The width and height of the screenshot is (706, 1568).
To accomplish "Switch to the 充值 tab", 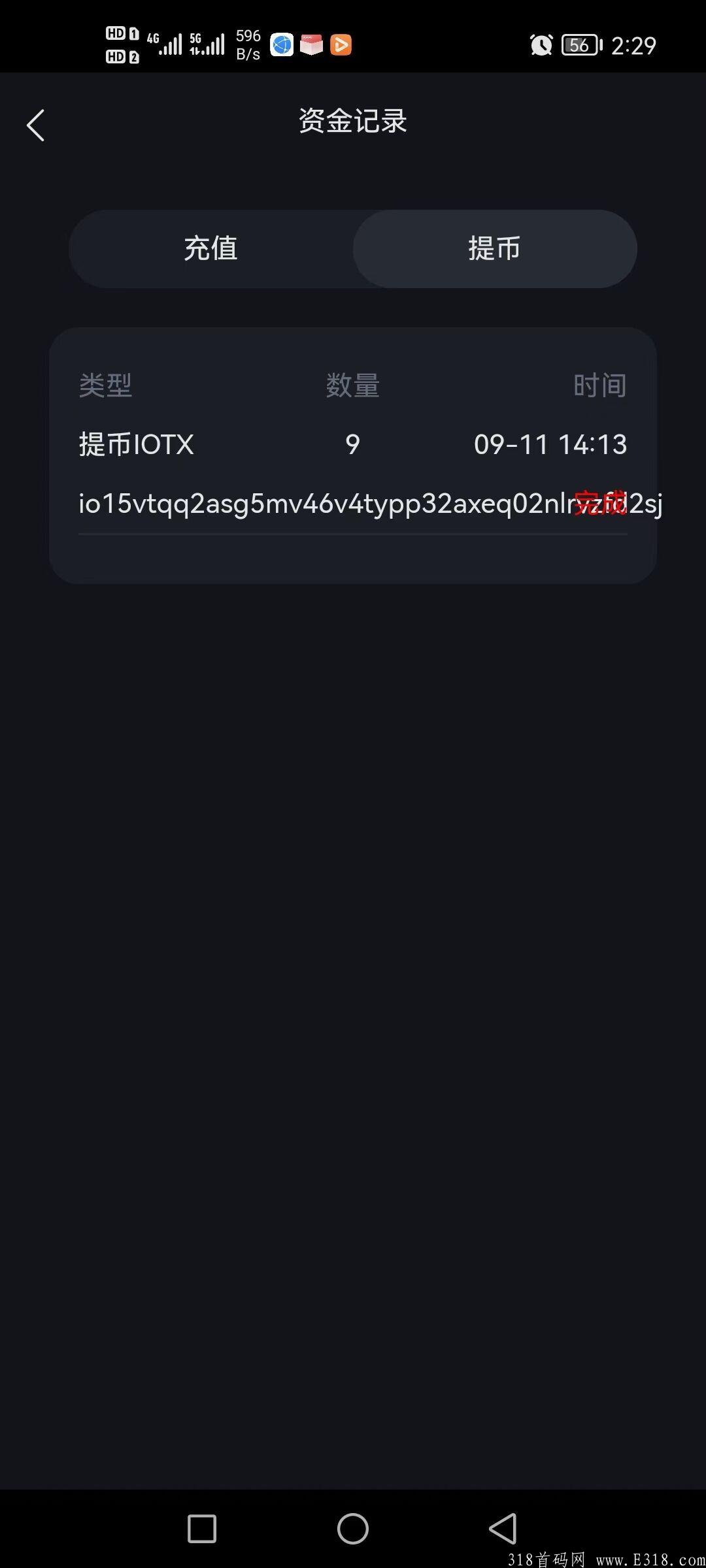I will 210,249.
